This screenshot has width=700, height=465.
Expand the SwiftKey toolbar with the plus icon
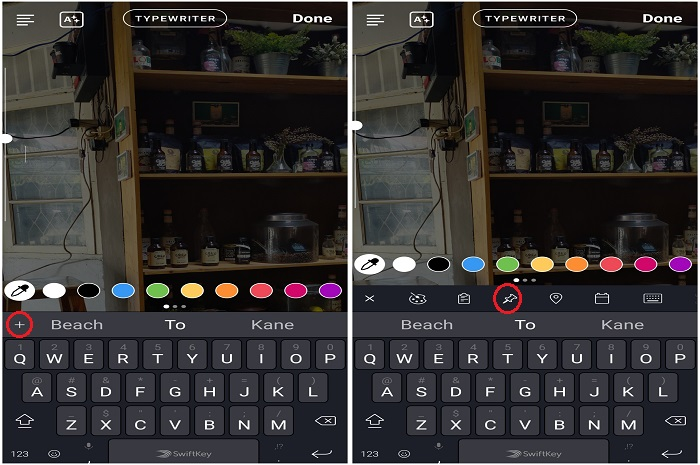tap(19, 324)
